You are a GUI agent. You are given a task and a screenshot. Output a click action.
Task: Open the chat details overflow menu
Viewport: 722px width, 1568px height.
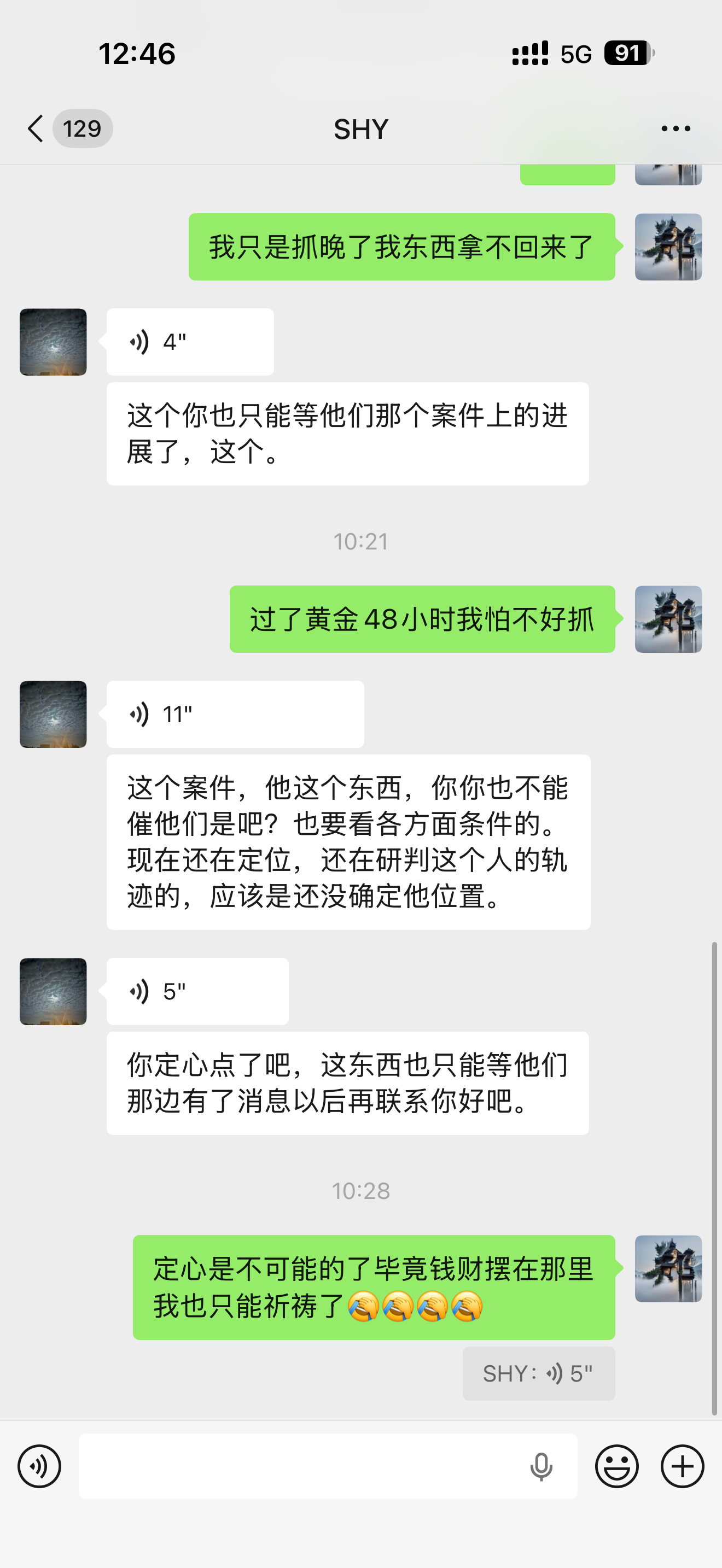click(x=676, y=128)
